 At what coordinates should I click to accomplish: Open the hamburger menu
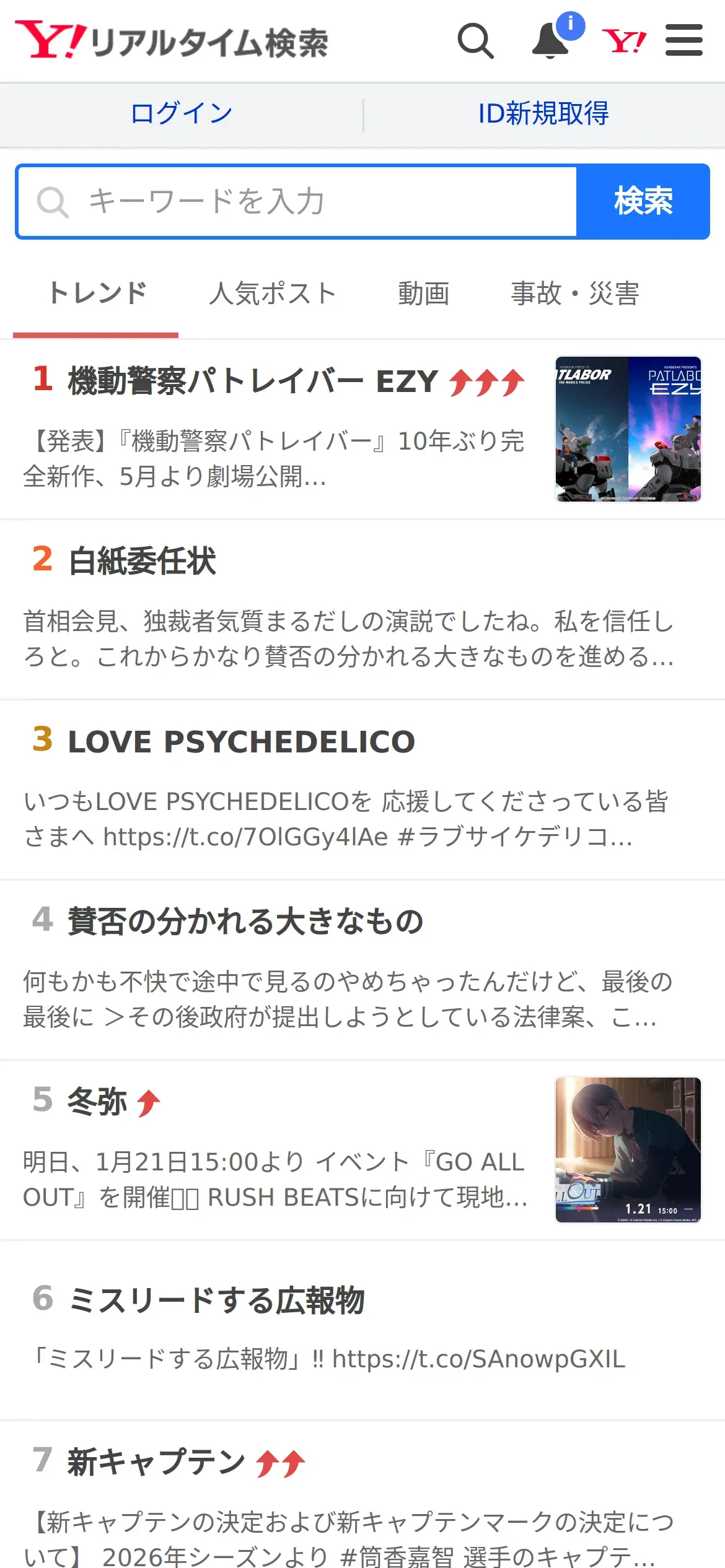[683, 41]
